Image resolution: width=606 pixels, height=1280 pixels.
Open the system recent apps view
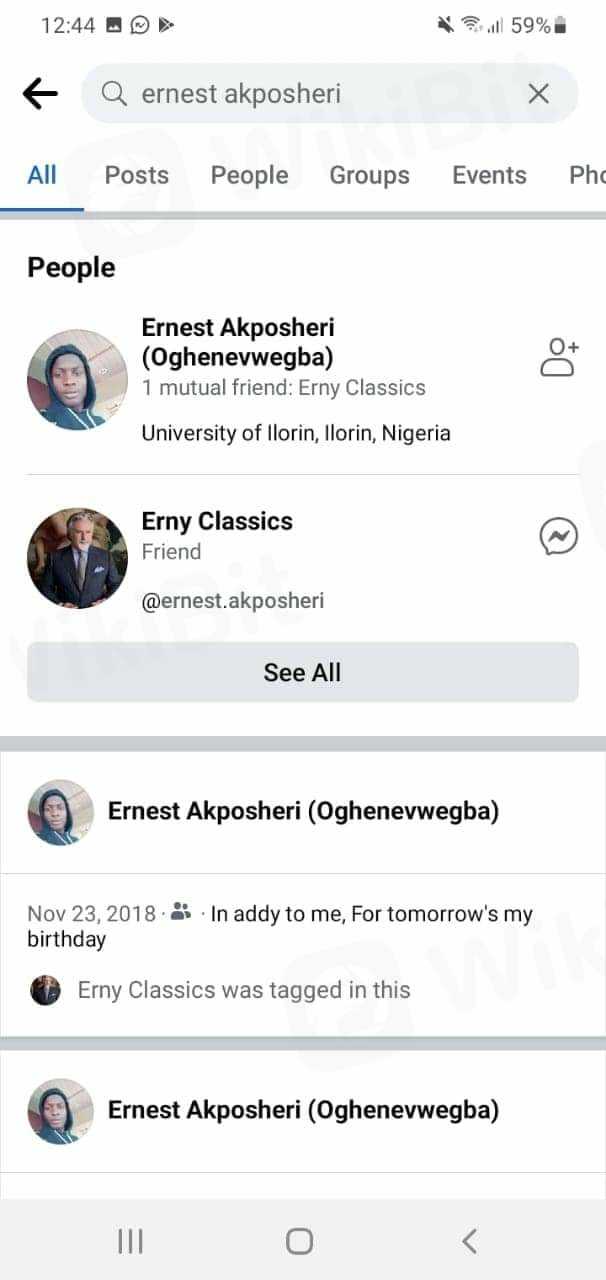click(x=131, y=1241)
